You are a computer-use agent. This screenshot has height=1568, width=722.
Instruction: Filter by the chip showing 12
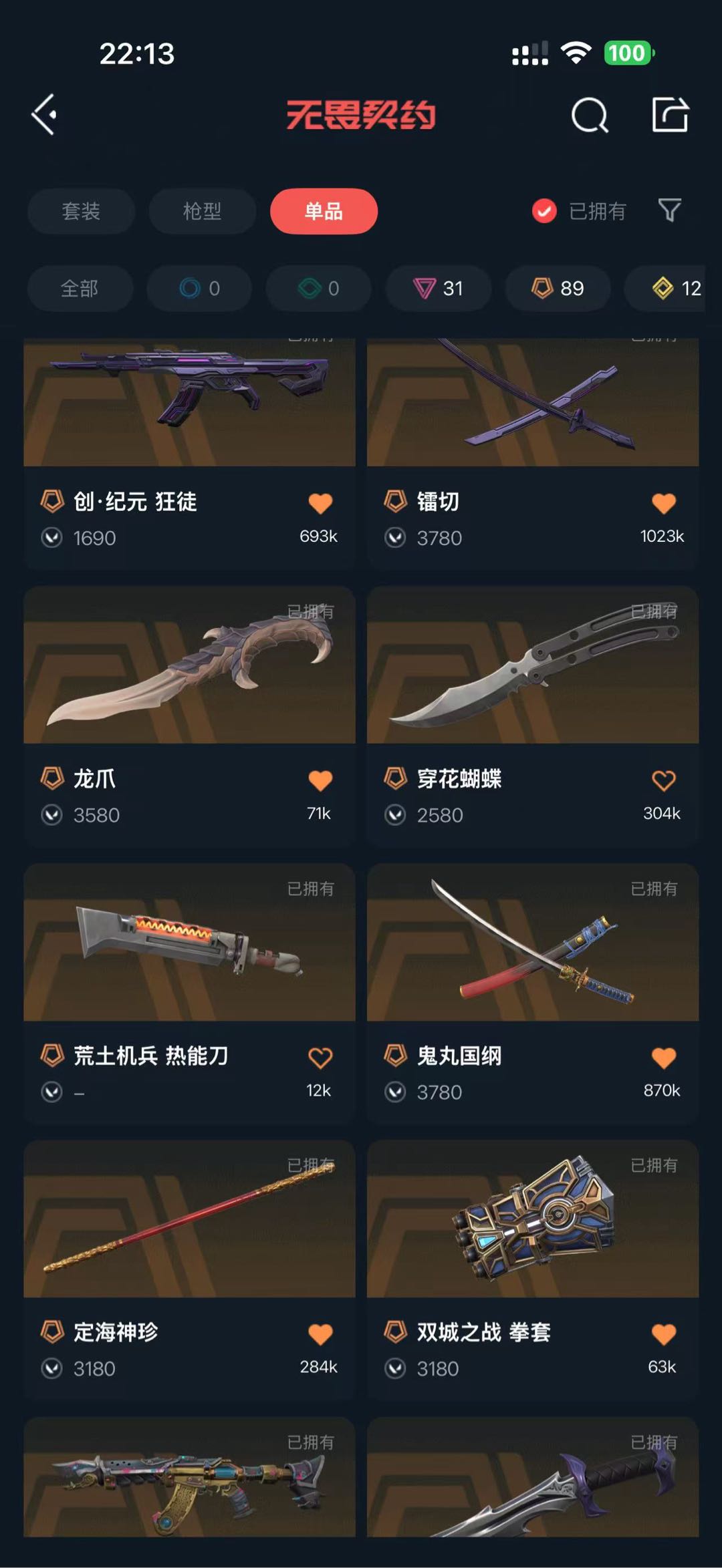[x=675, y=289]
